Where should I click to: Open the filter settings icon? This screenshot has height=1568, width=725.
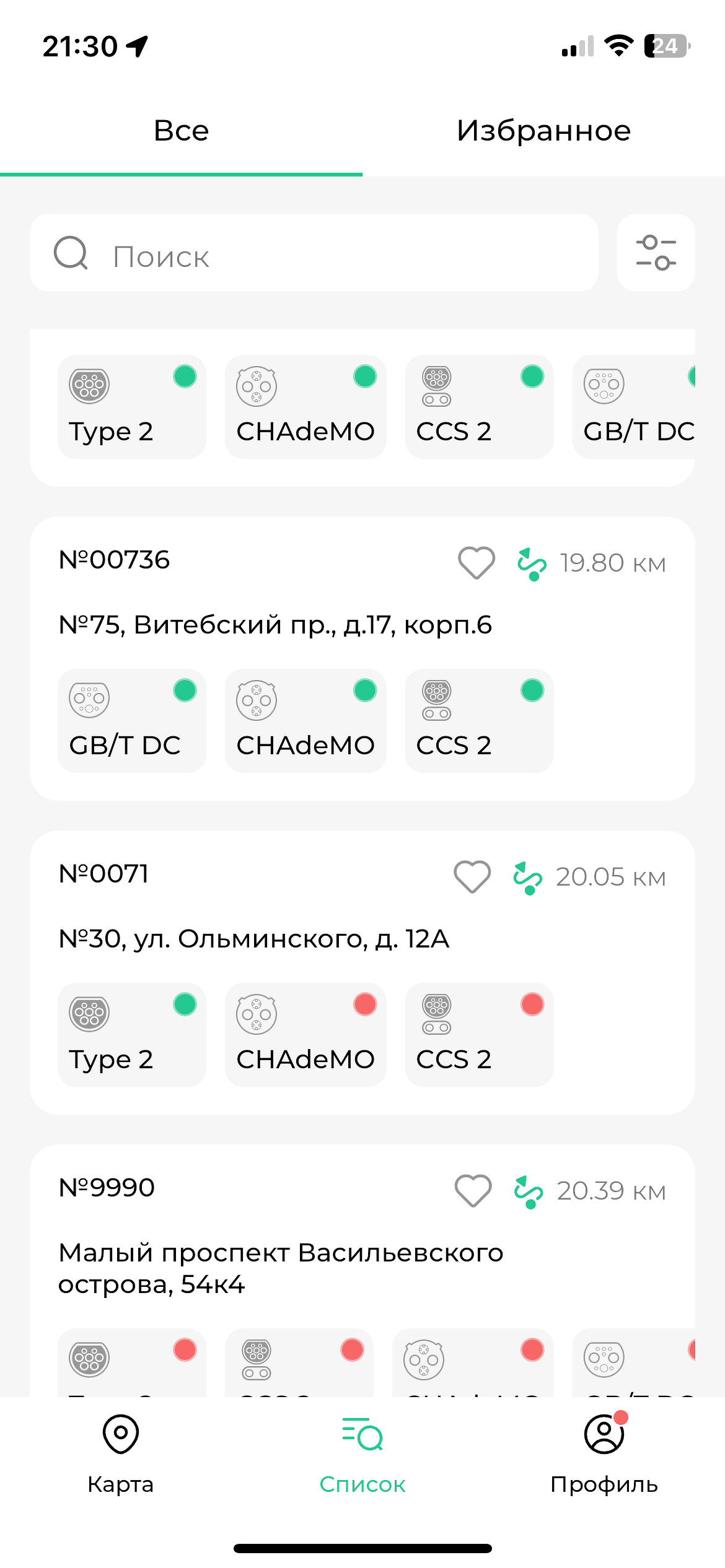coord(656,253)
